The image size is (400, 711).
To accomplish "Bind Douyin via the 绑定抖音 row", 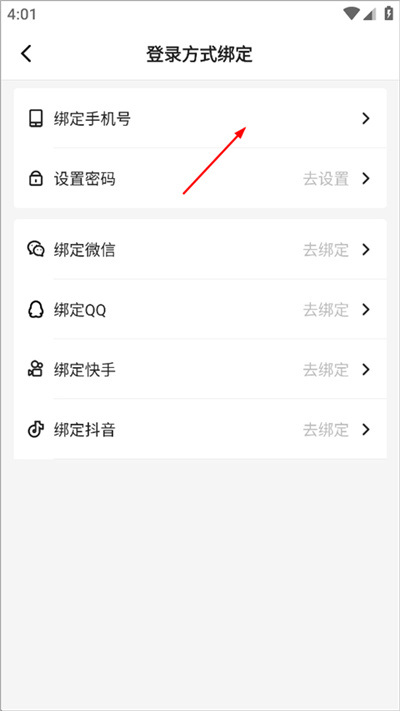I will point(200,429).
